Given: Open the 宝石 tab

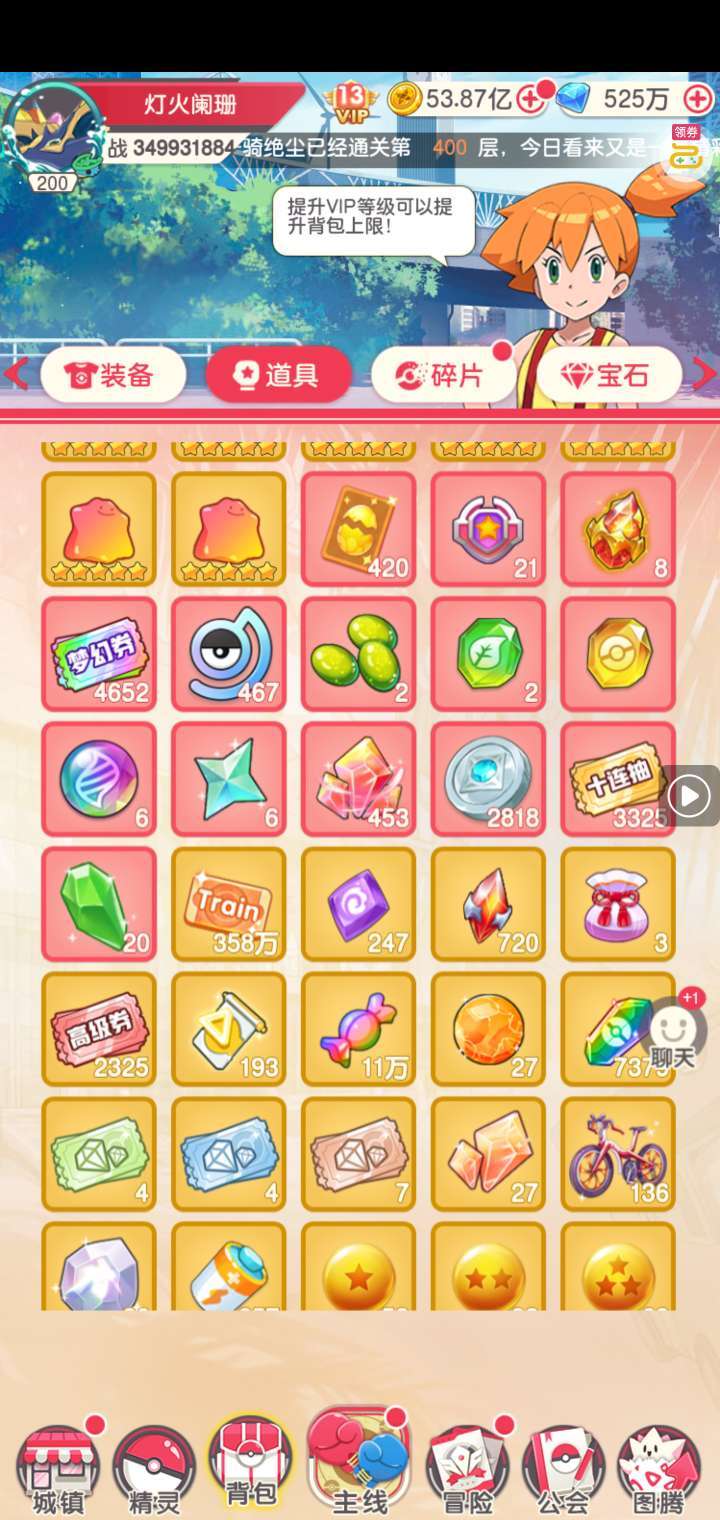Looking at the screenshot, I should 609,375.
